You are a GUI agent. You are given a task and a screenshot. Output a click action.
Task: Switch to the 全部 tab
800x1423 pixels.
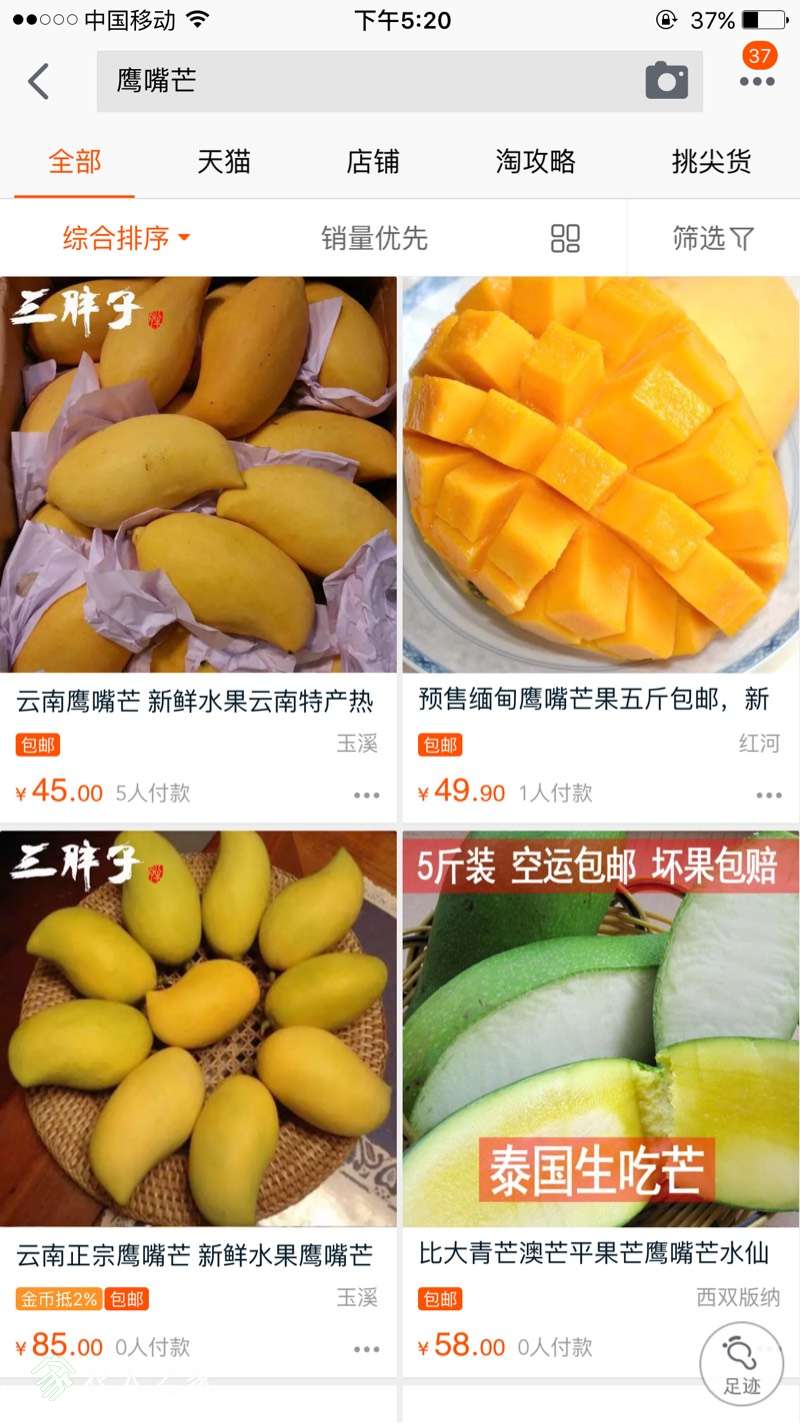tap(75, 162)
